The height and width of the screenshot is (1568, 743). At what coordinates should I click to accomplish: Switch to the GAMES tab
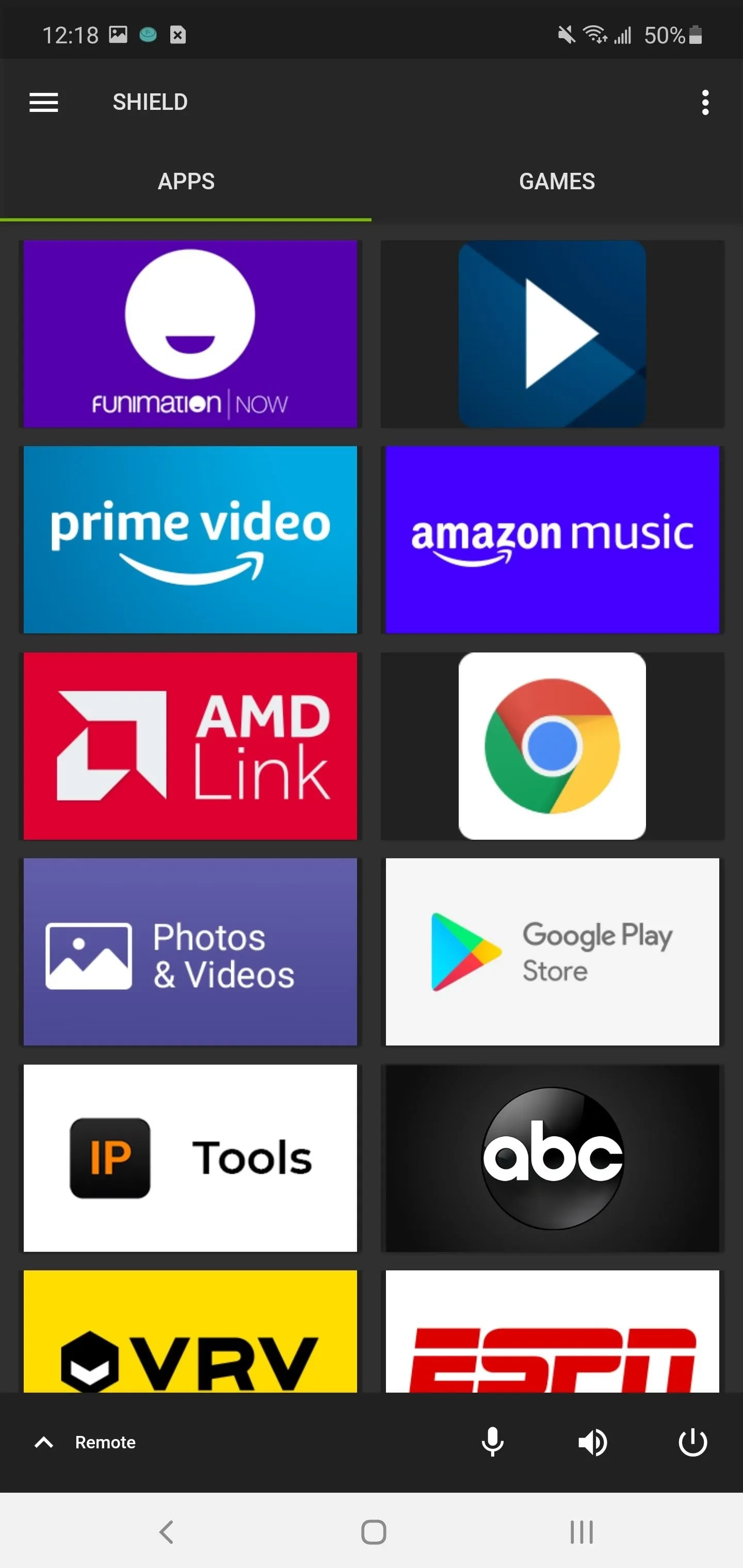click(557, 182)
